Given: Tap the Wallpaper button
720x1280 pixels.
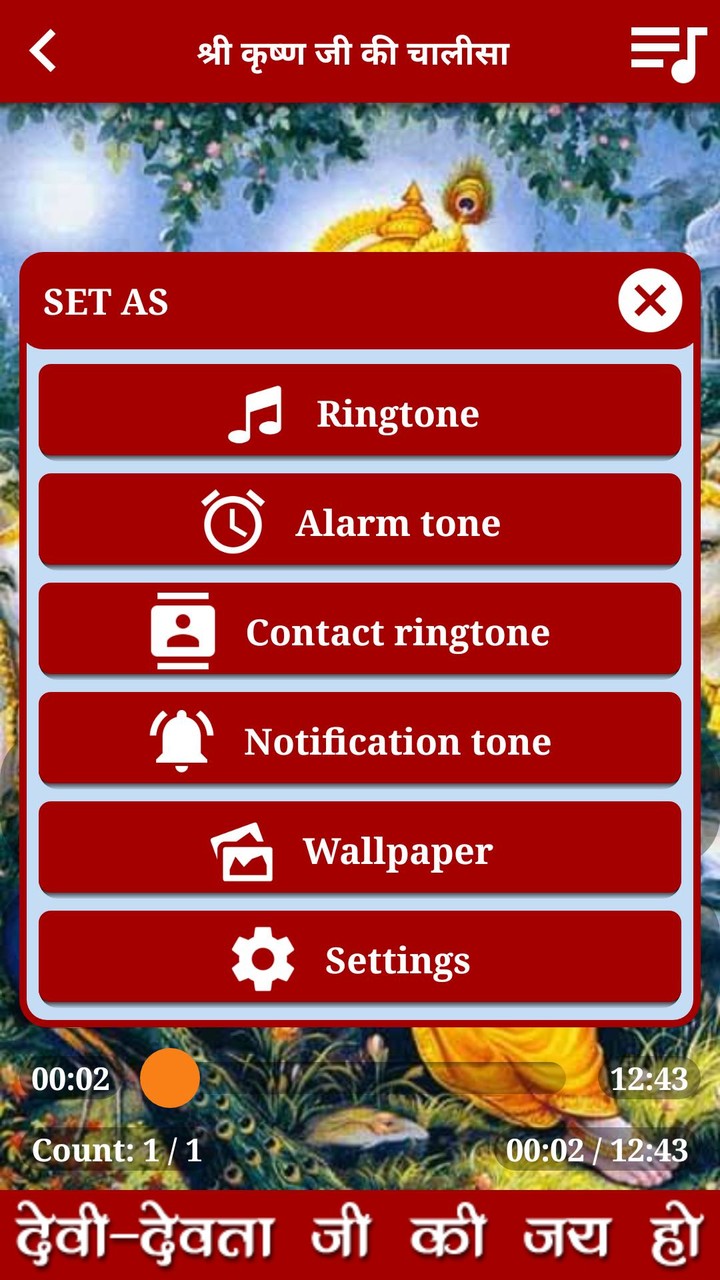Looking at the screenshot, I should click(x=360, y=850).
